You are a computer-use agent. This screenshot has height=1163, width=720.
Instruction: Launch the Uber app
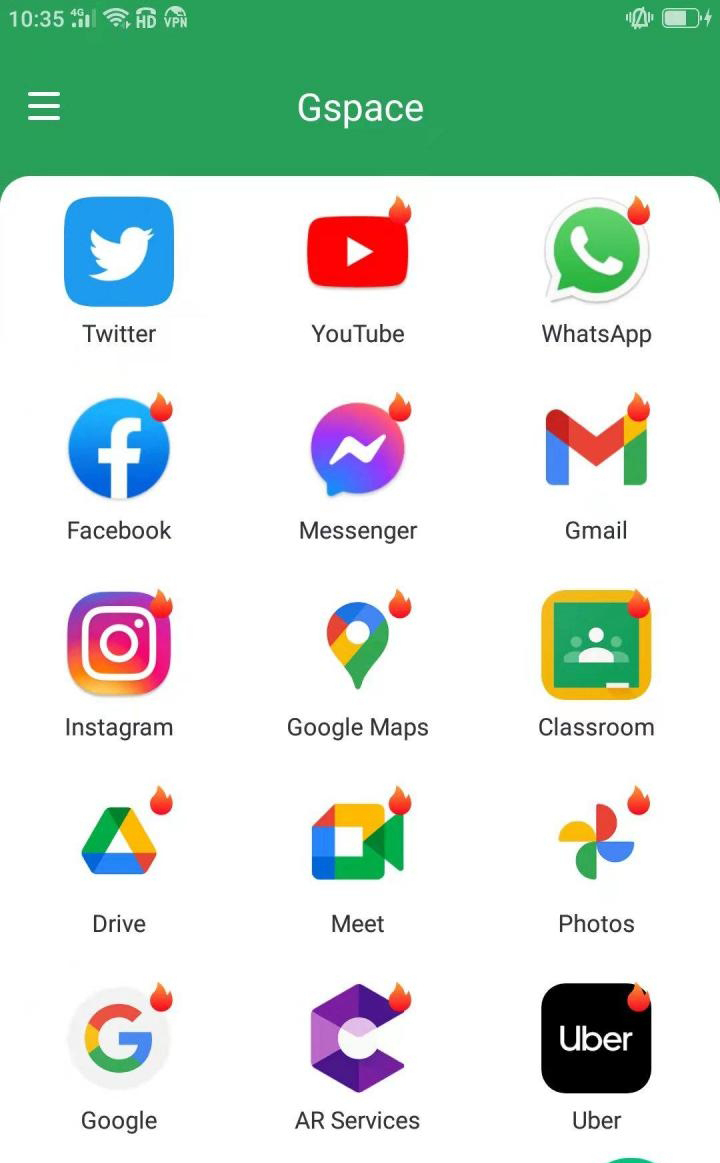(596, 1038)
